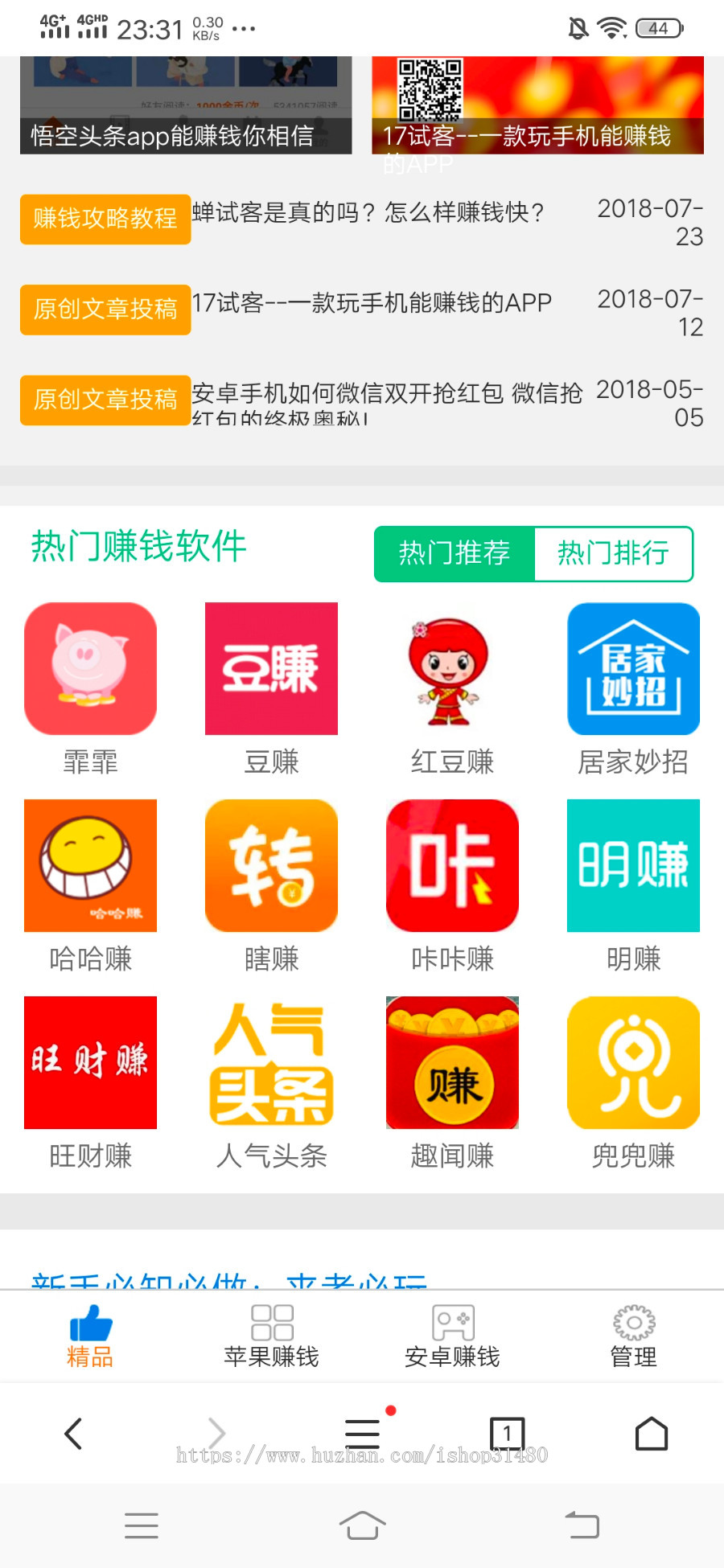Screen dimensions: 724x1568
Task: Open the 居家妙招 app icon
Action: pyautogui.click(x=632, y=668)
